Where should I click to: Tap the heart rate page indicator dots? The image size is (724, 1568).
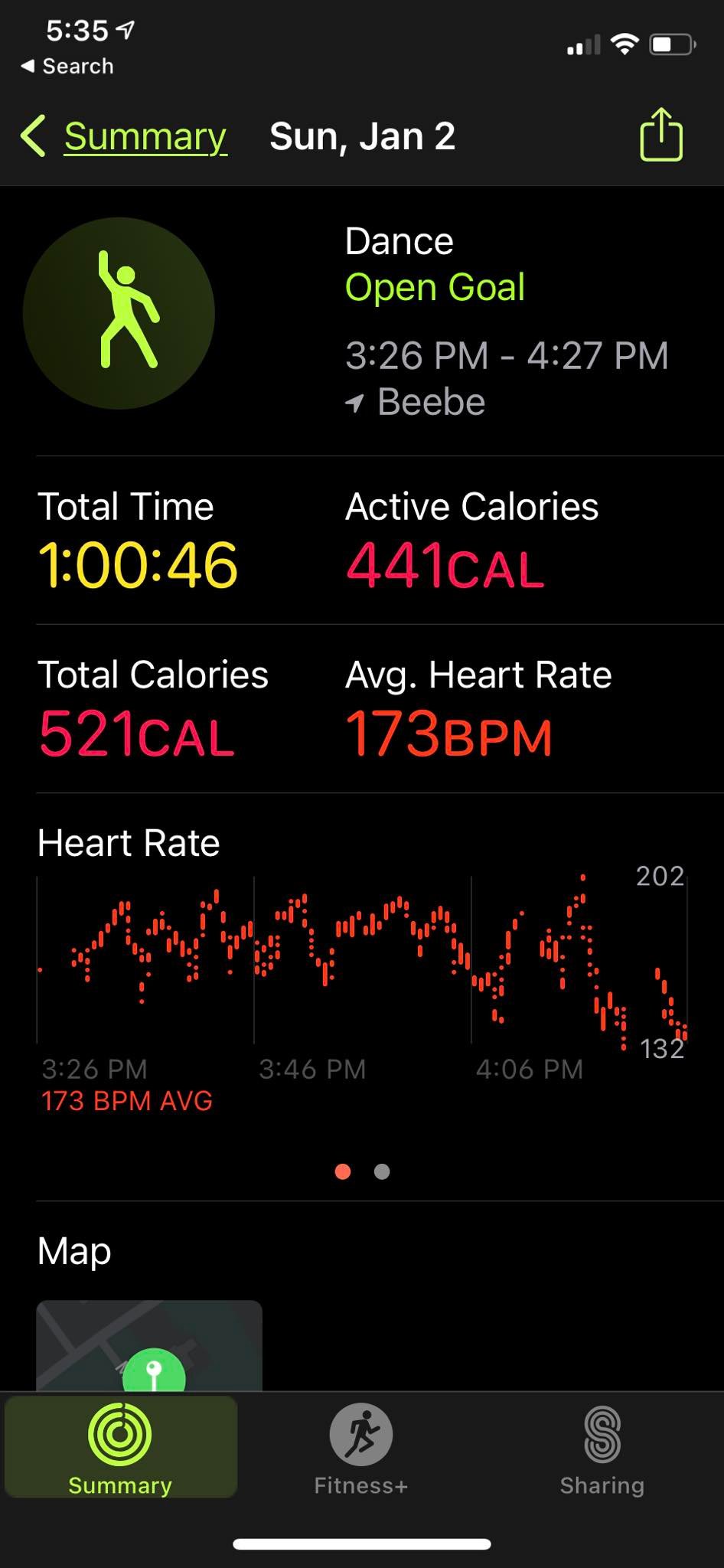point(363,1171)
